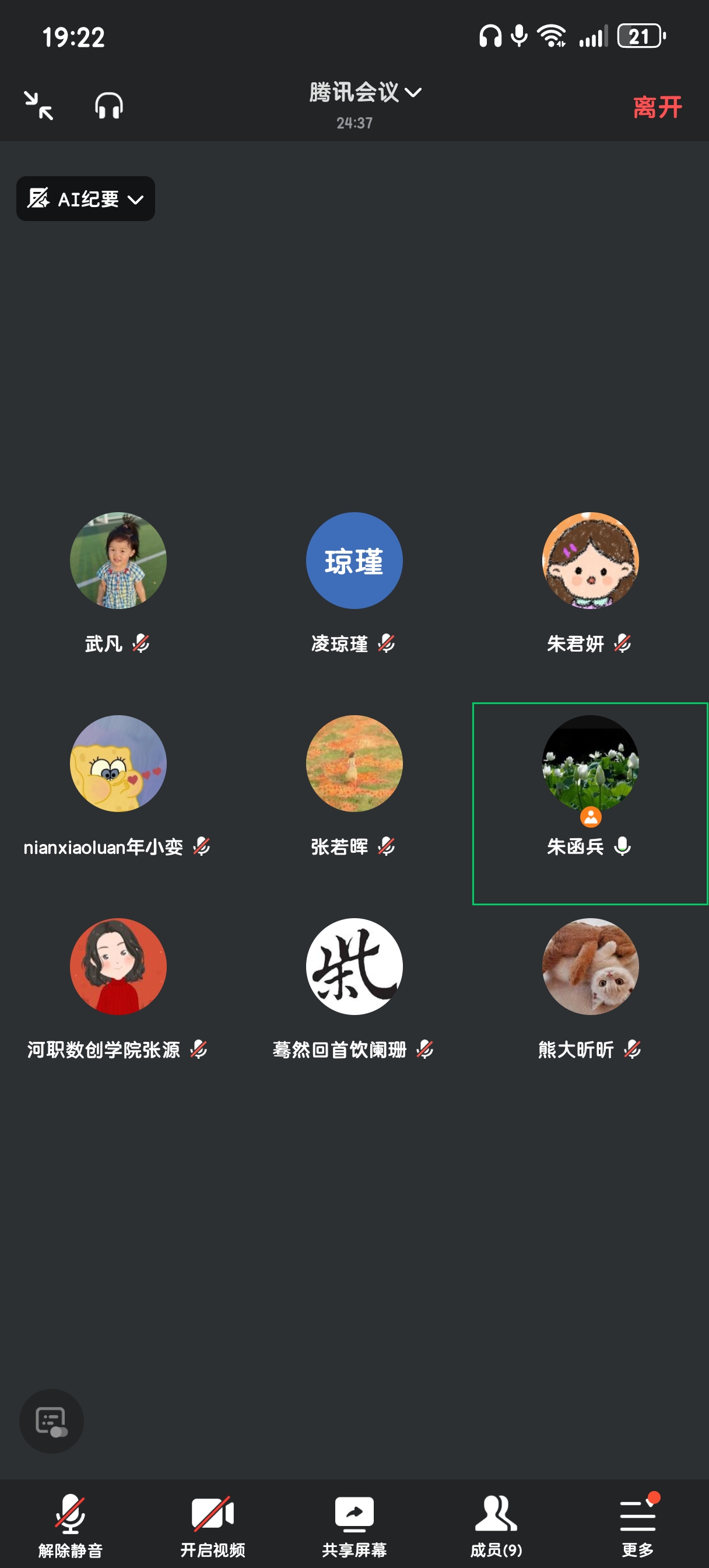Leave the meeting with 离开
This screenshot has height=1568, width=709.
tap(657, 107)
